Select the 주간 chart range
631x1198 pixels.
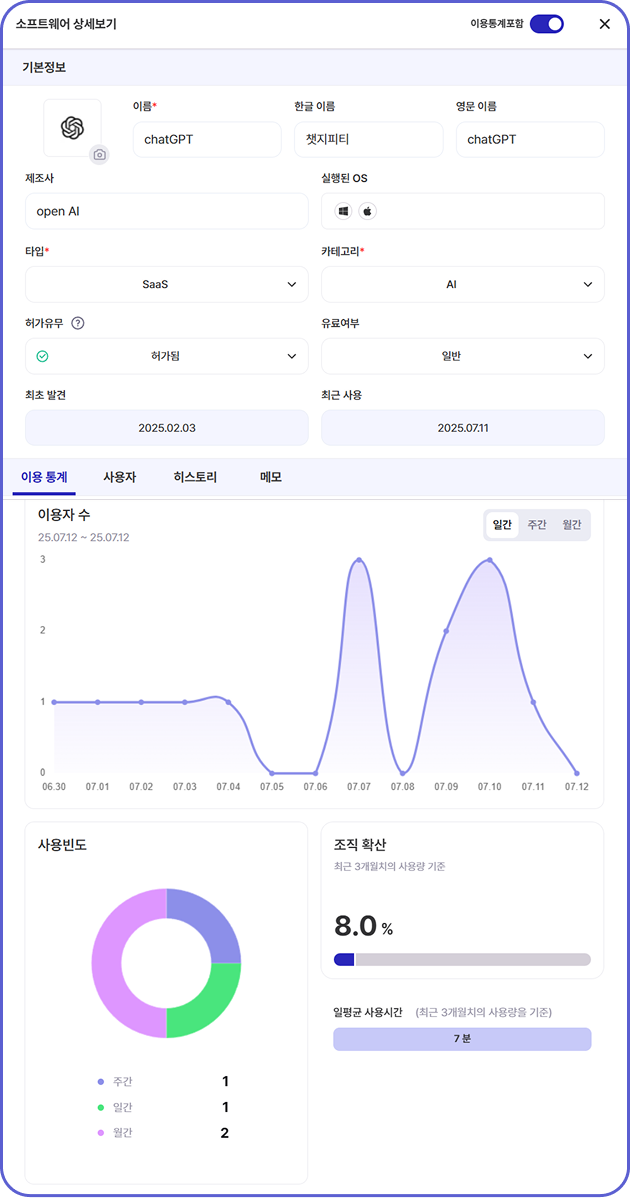coord(537,525)
